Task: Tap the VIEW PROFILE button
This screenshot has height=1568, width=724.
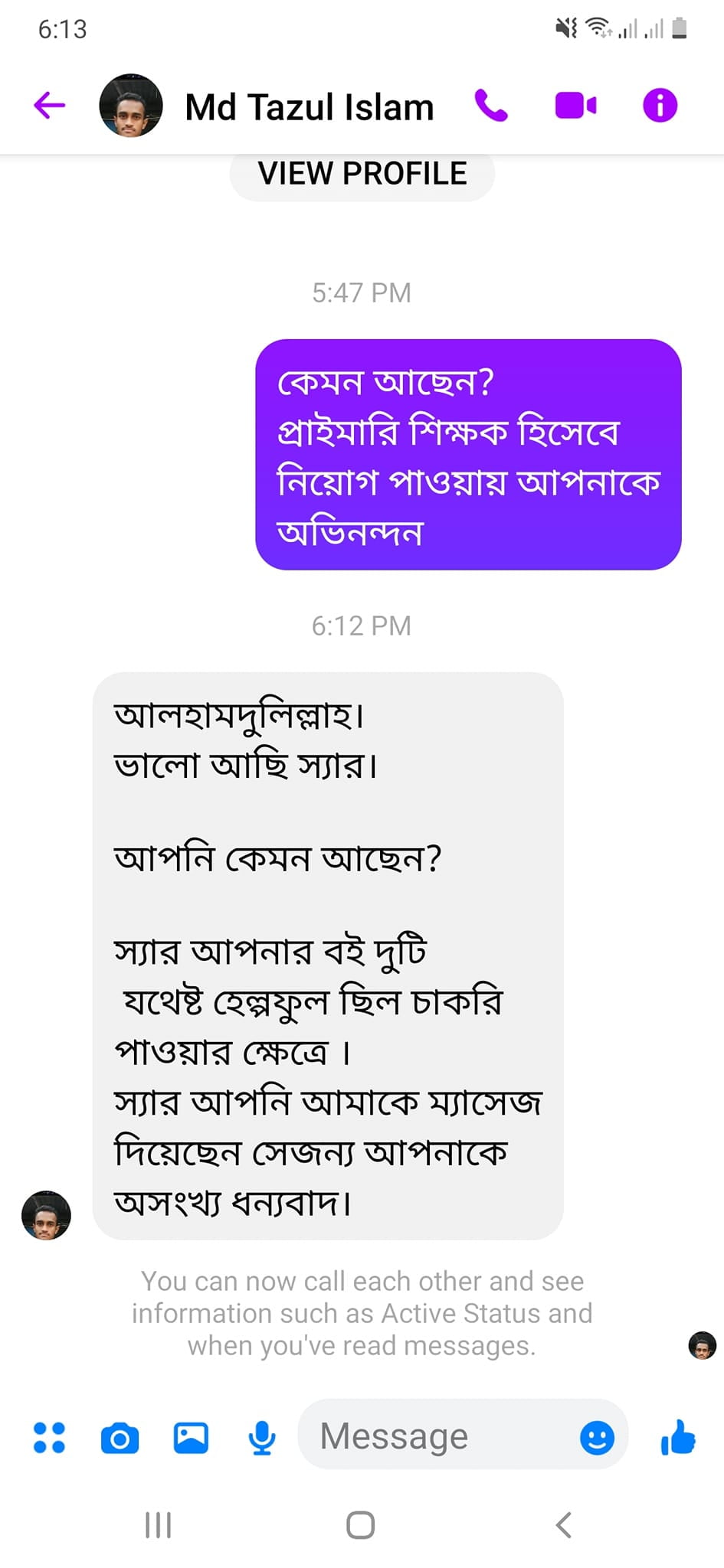Action: [362, 175]
